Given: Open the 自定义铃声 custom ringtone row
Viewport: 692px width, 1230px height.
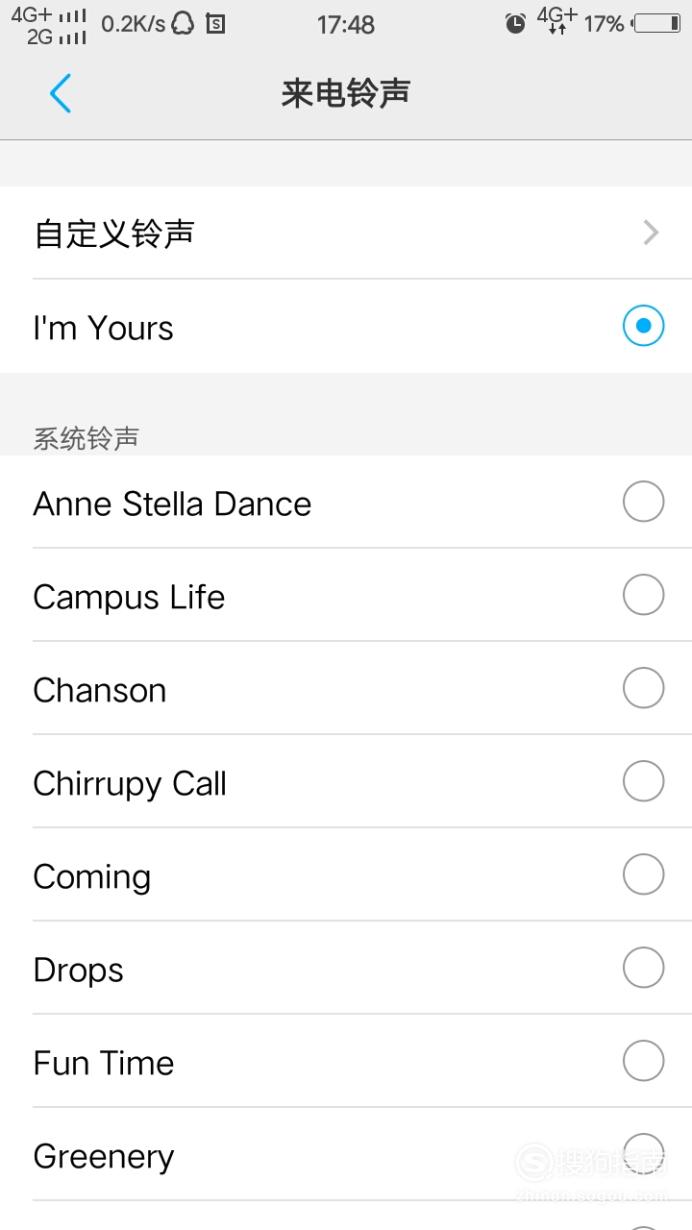Looking at the screenshot, I should point(346,233).
